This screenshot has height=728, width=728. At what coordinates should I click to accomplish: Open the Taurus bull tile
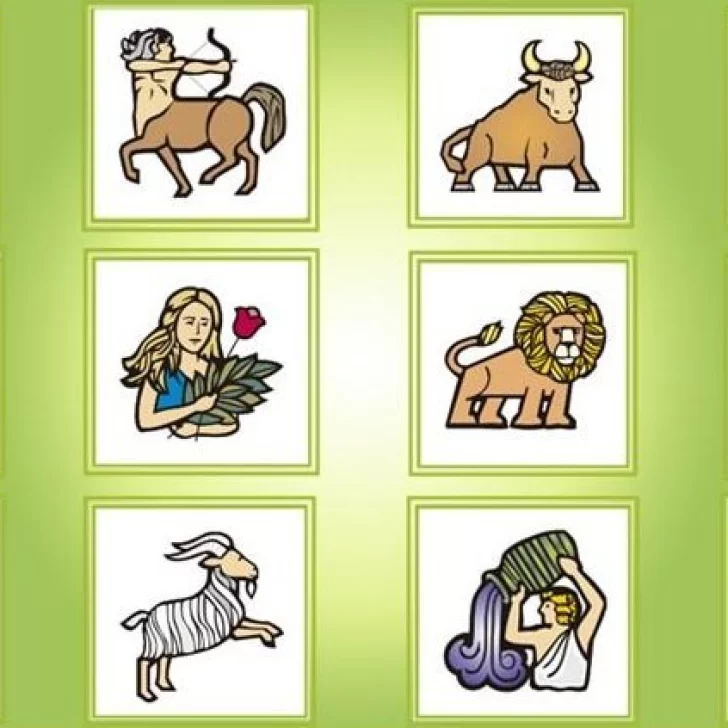pyautogui.click(x=520, y=116)
